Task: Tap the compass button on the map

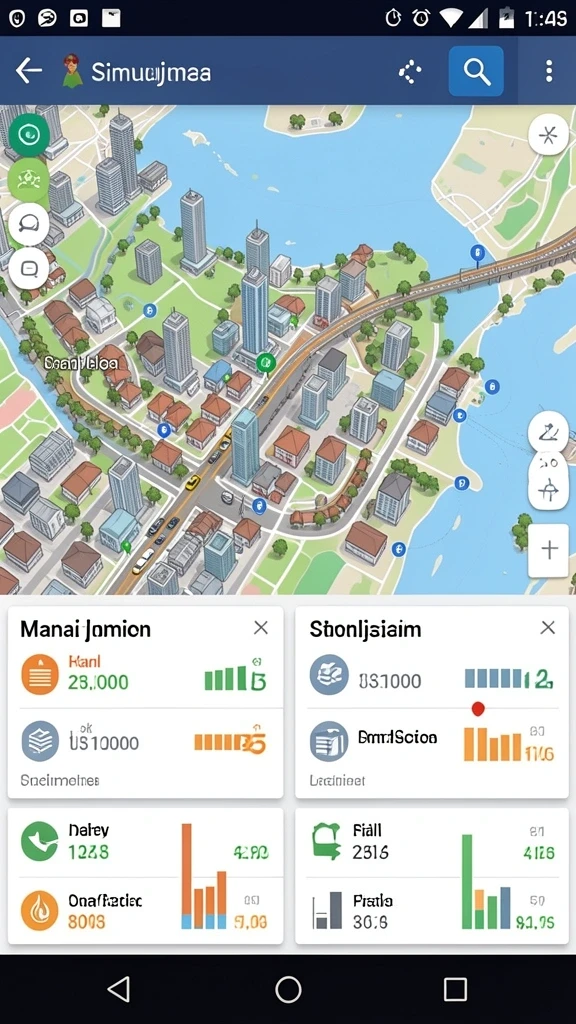Action: [548, 135]
